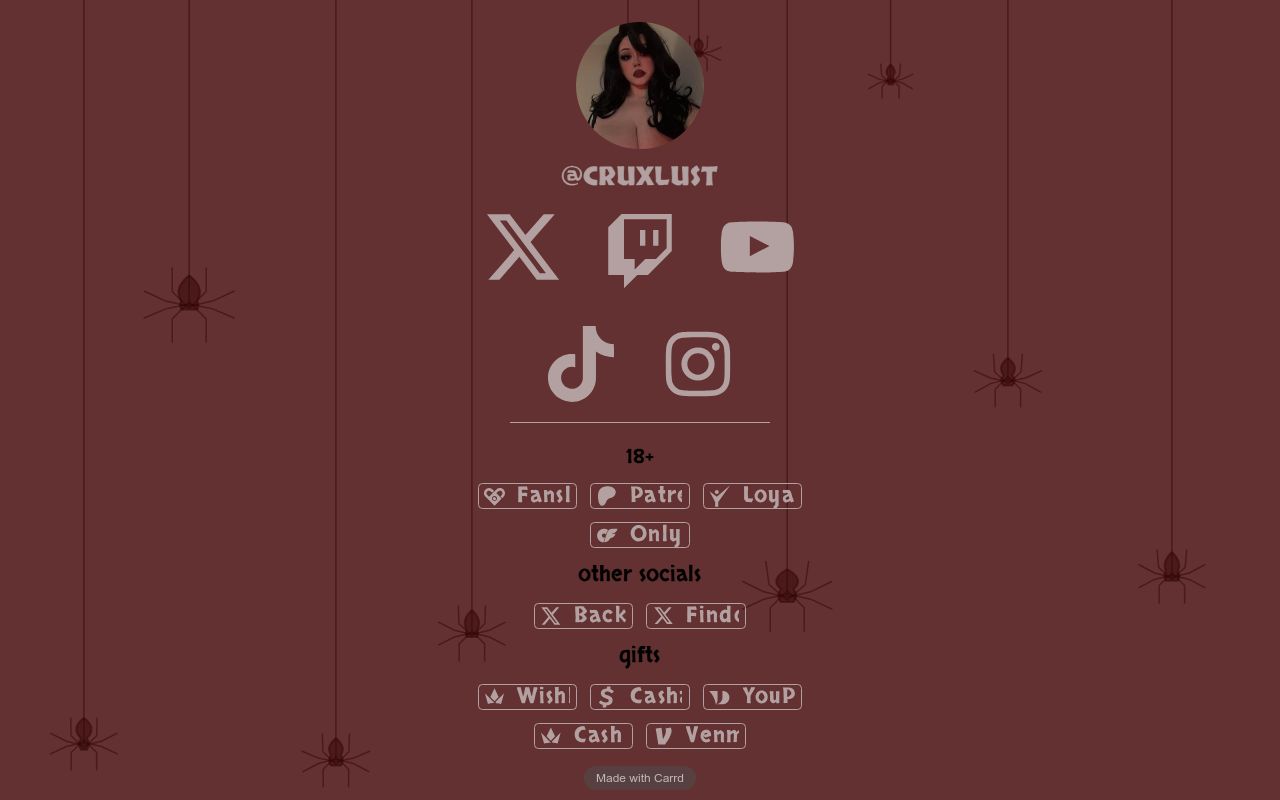Screen dimensions: 1280x800
Task: Tap the Cash button with crown icon
Action: coord(583,736)
